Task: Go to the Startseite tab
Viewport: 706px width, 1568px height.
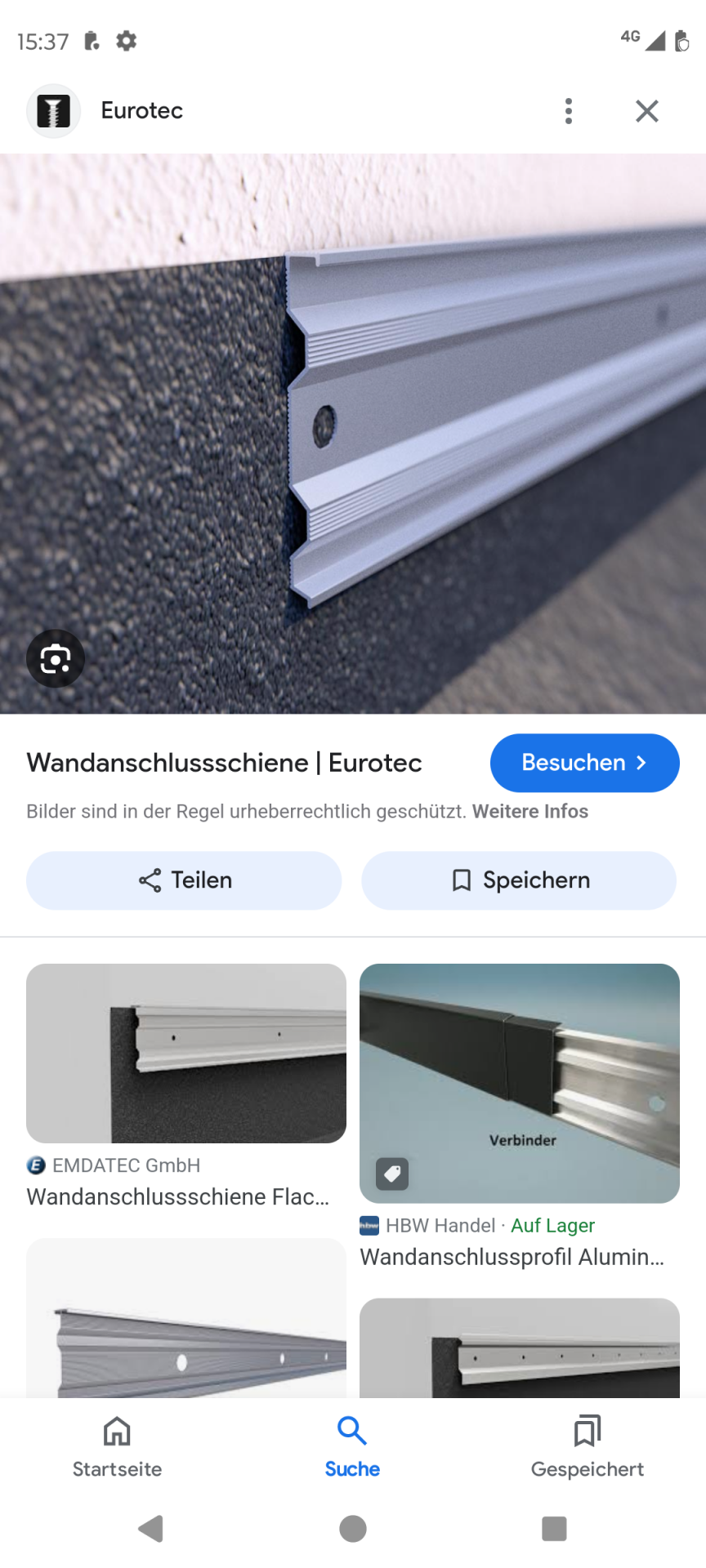Action: click(x=117, y=1447)
